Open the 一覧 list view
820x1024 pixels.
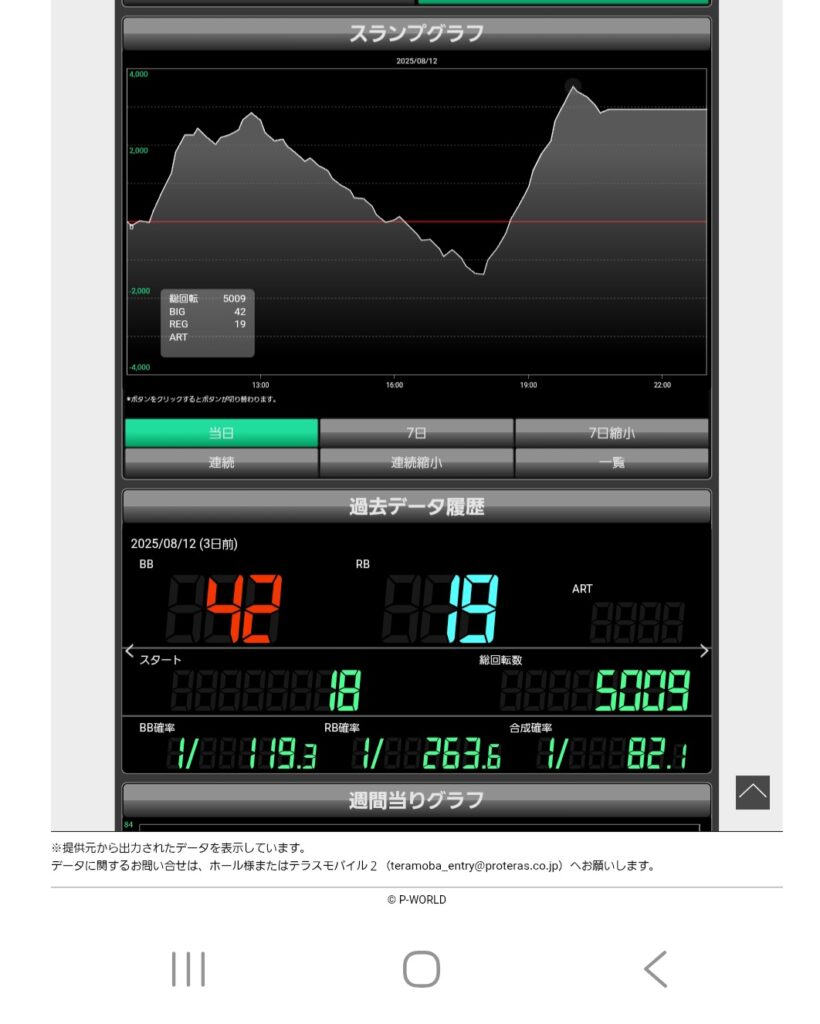coord(611,463)
